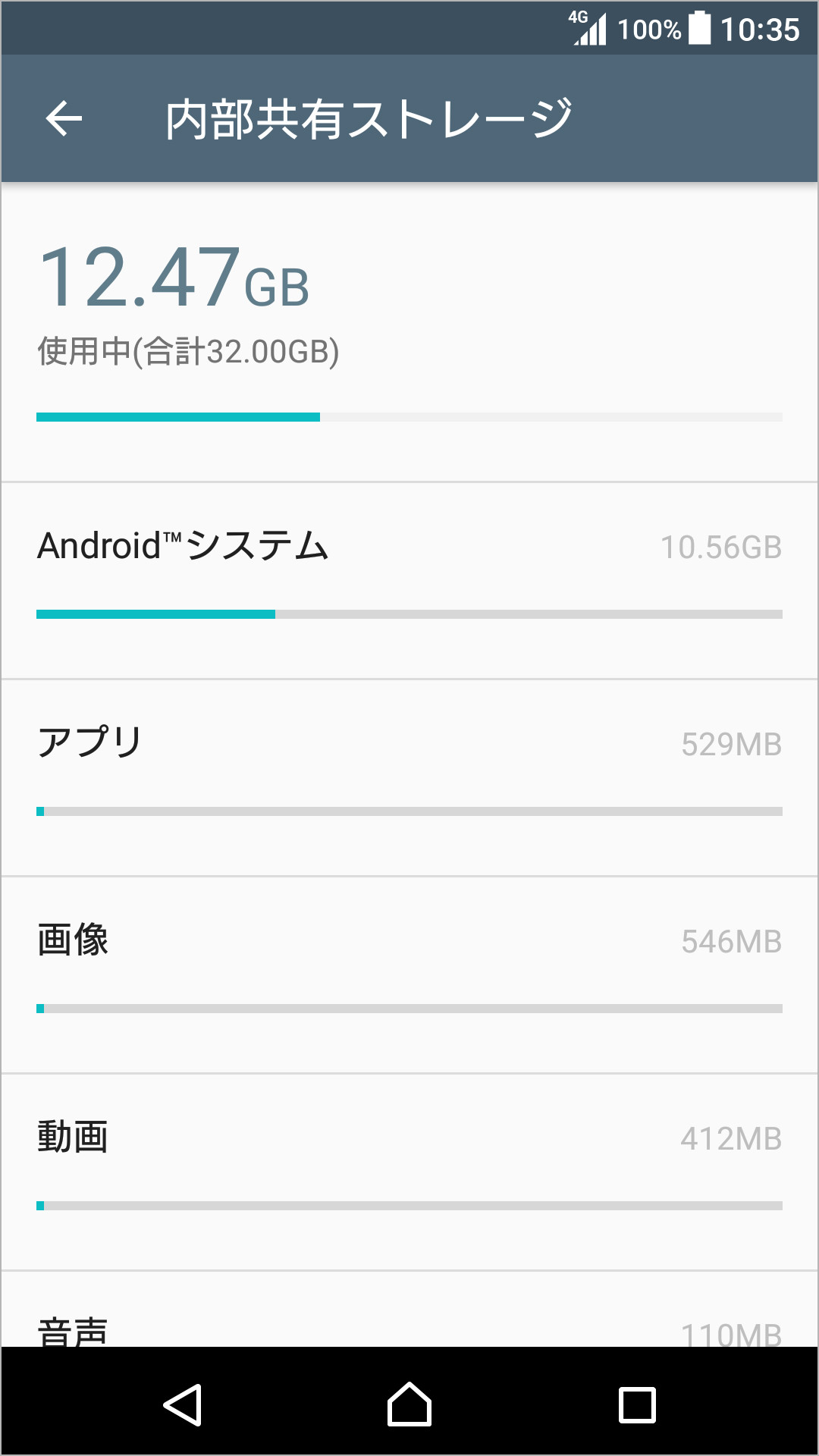This screenshot has height=1456, width=819.
Task: Go back from 内部共有ストレージ screen
Action: [x=64, y=119]
